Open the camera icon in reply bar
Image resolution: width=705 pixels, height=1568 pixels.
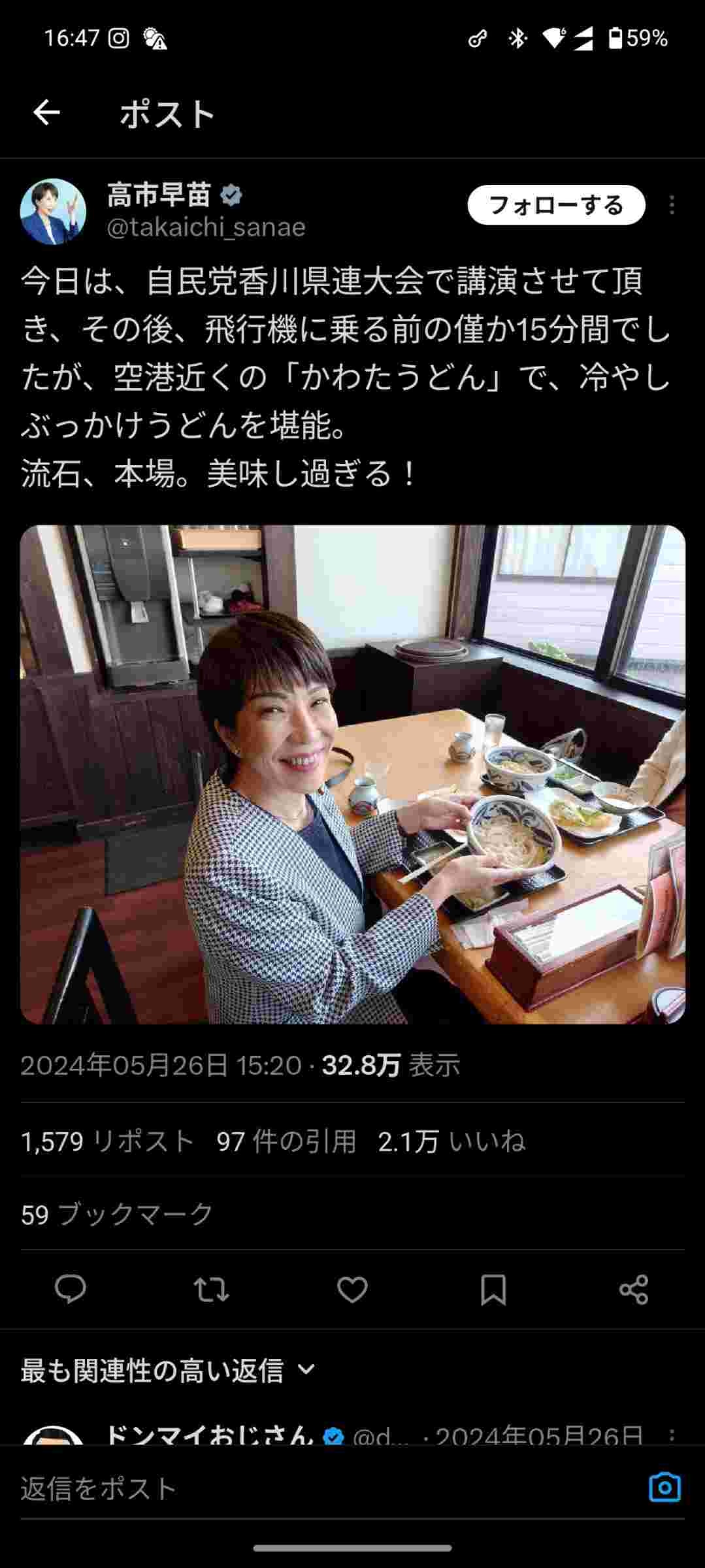[x=664, y=1488]
